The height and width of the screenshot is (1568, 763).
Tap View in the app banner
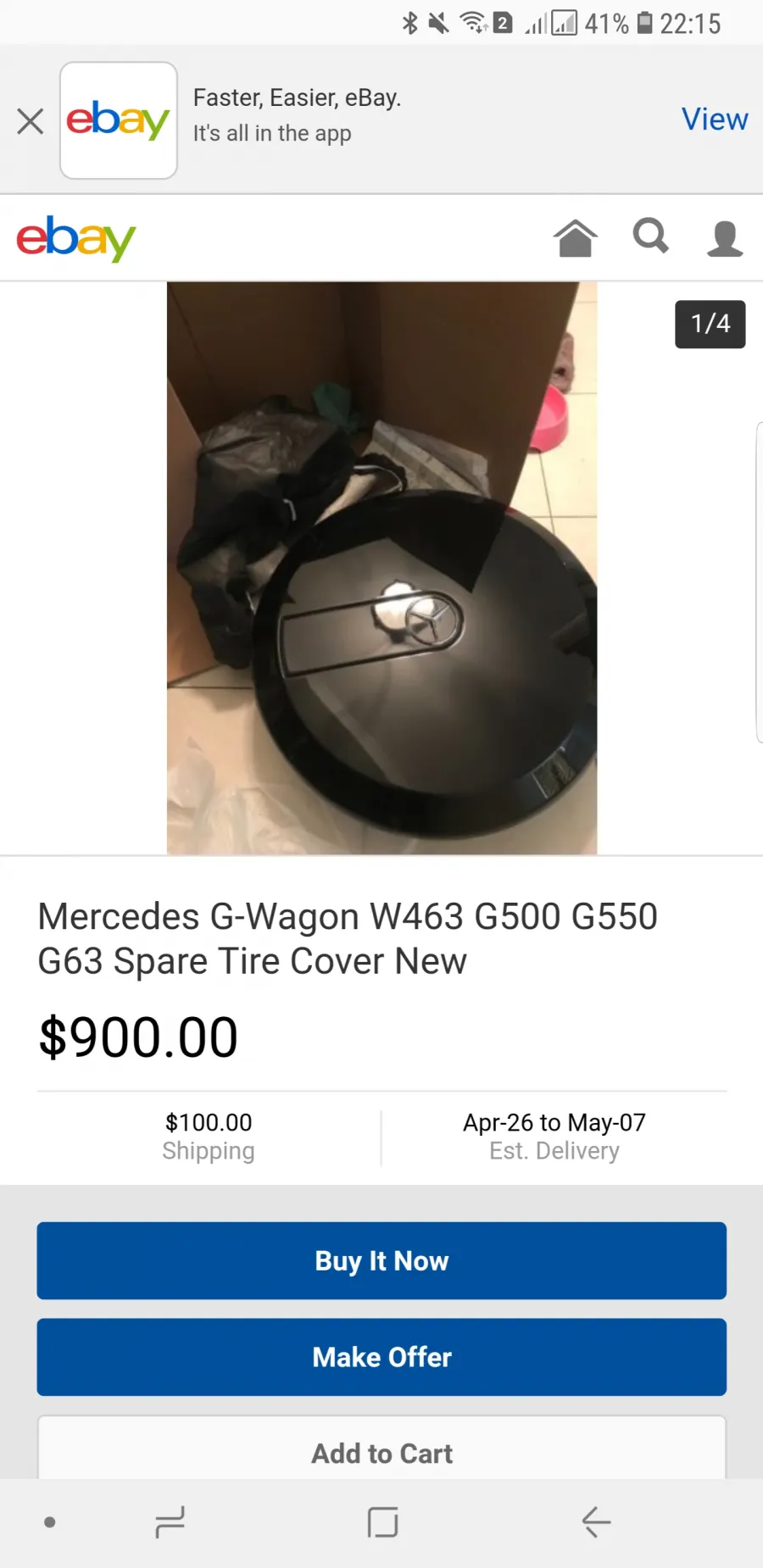(715, 120)
